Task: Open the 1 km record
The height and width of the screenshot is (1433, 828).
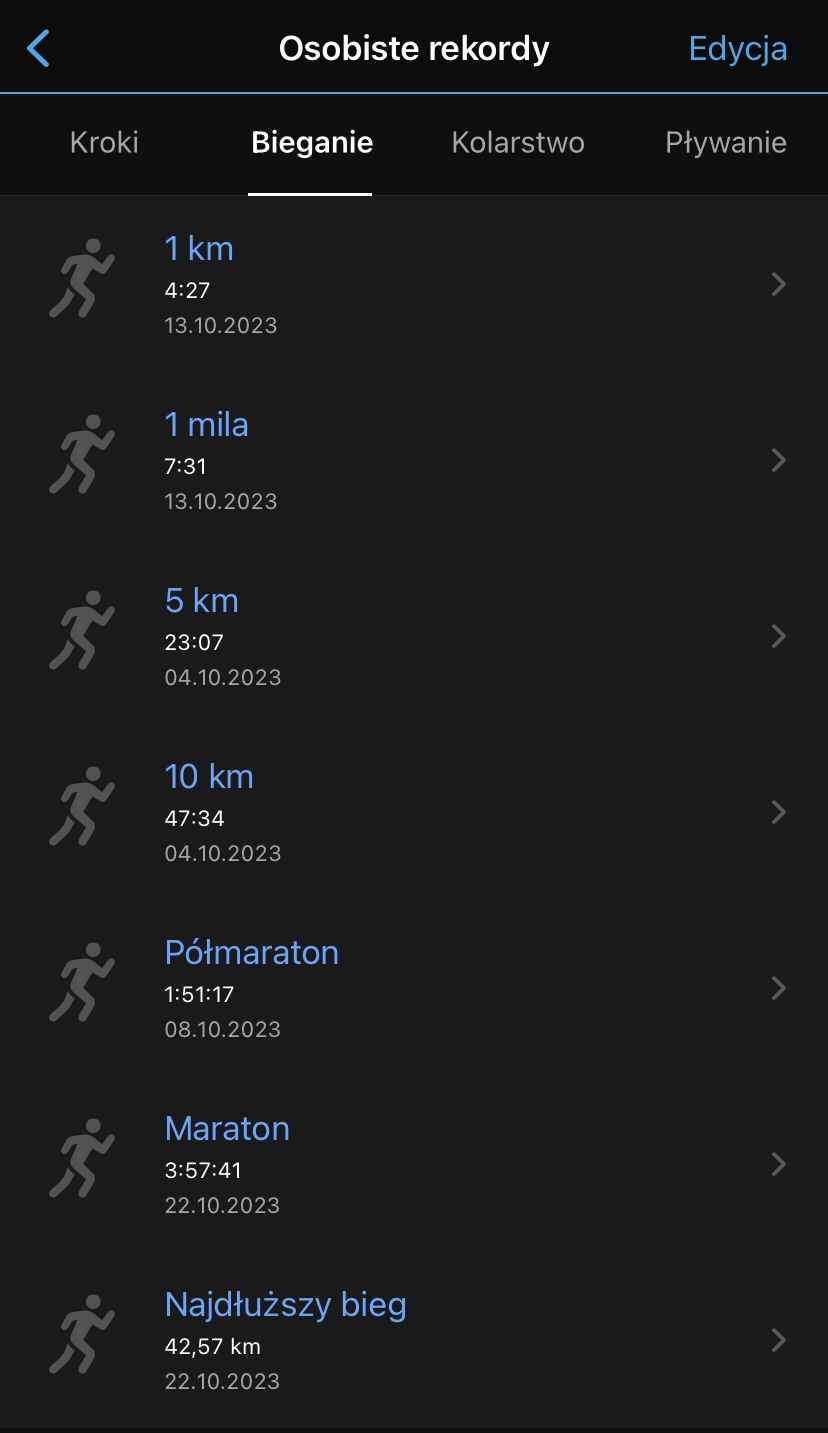Action: (414, 285)
